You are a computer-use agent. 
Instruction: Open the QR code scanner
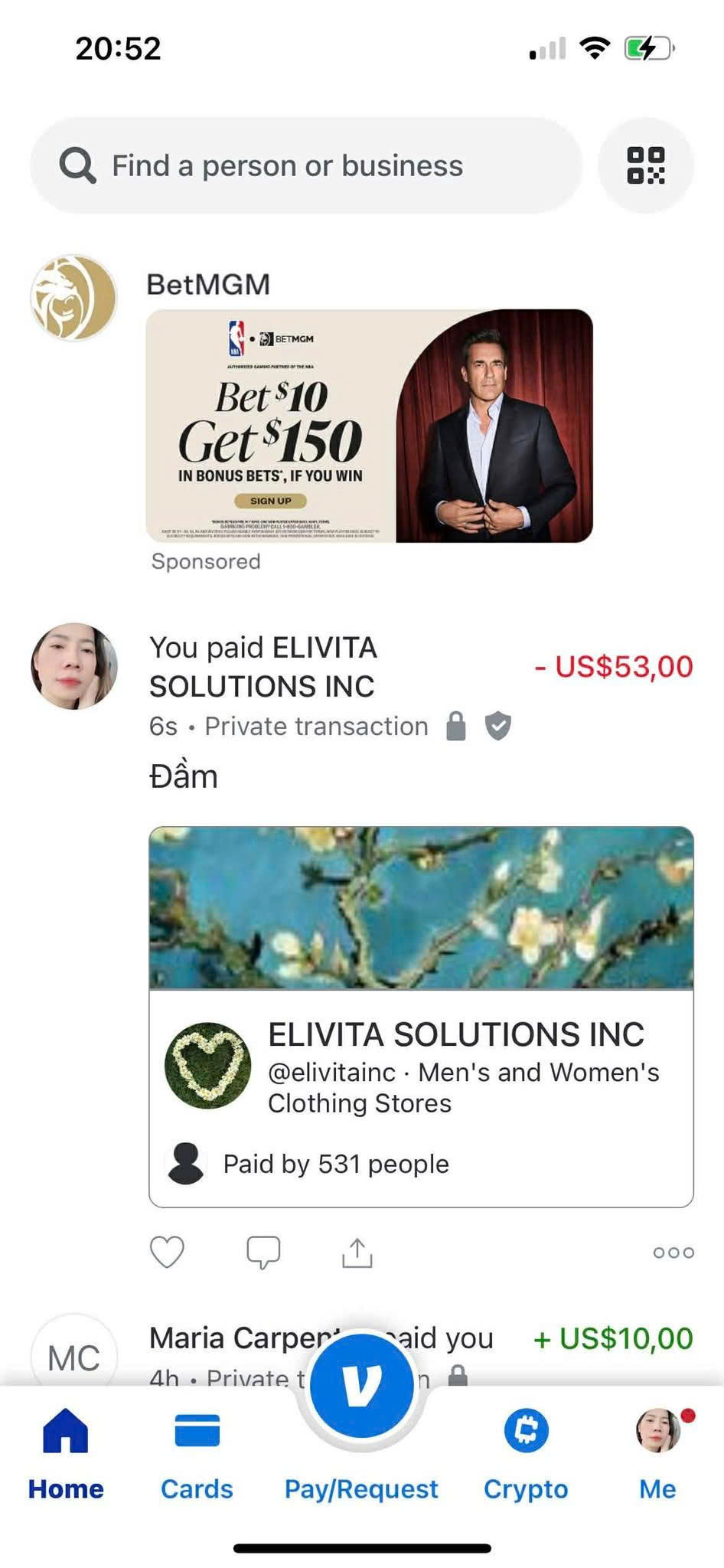pyautogui.click(x=645, y=165)
